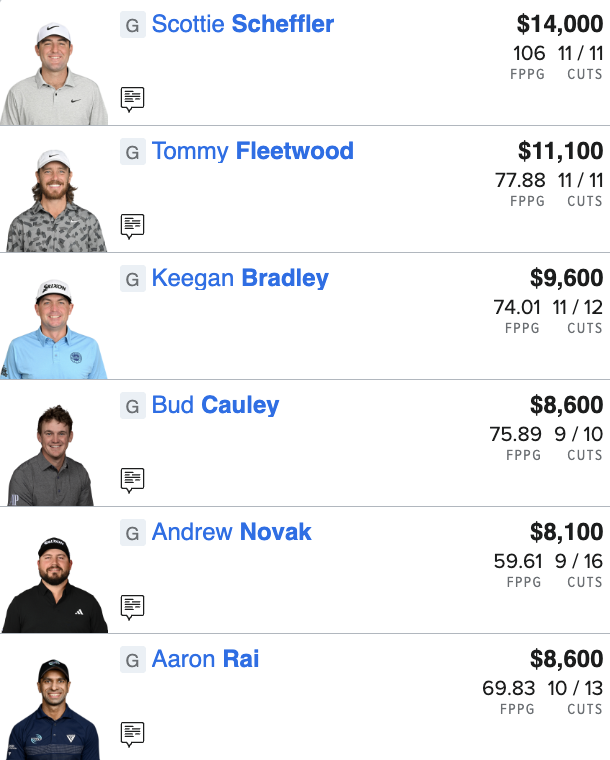Image resolution: width=610 pixels, height=760 pixels.
Task: View news notes for Tommy Fleetwood
Action: pyautogui.click(x=132, y=226)
